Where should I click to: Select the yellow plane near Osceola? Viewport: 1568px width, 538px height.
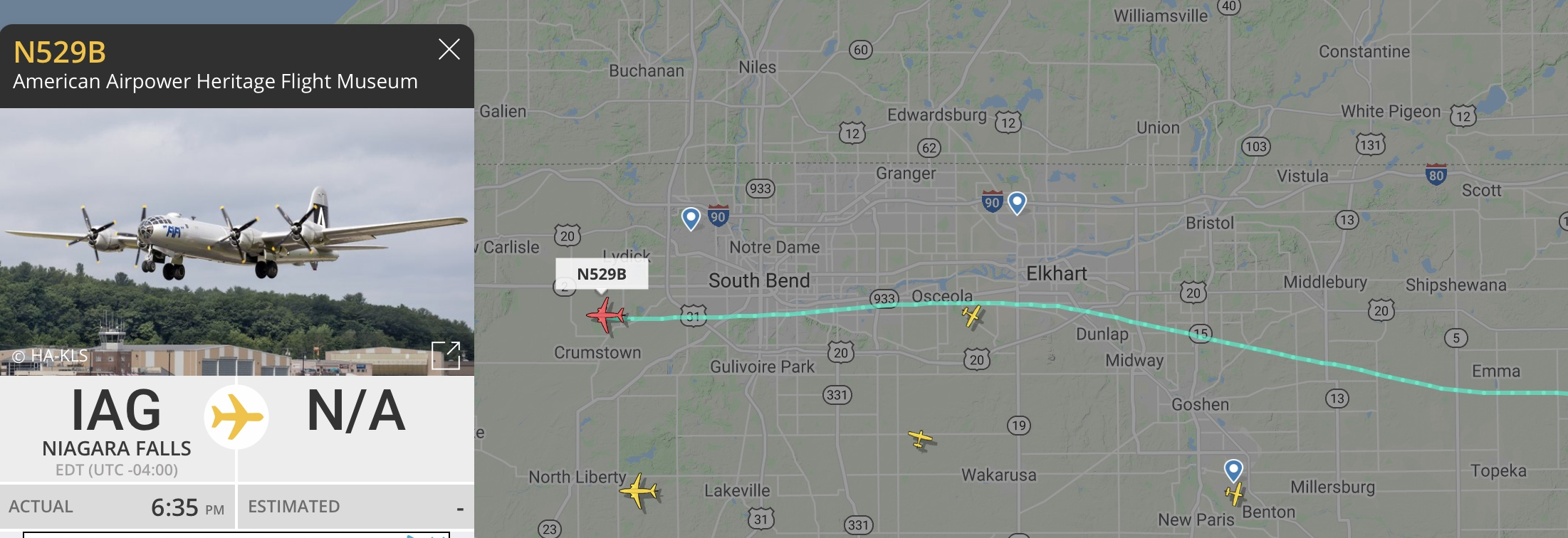972,315
